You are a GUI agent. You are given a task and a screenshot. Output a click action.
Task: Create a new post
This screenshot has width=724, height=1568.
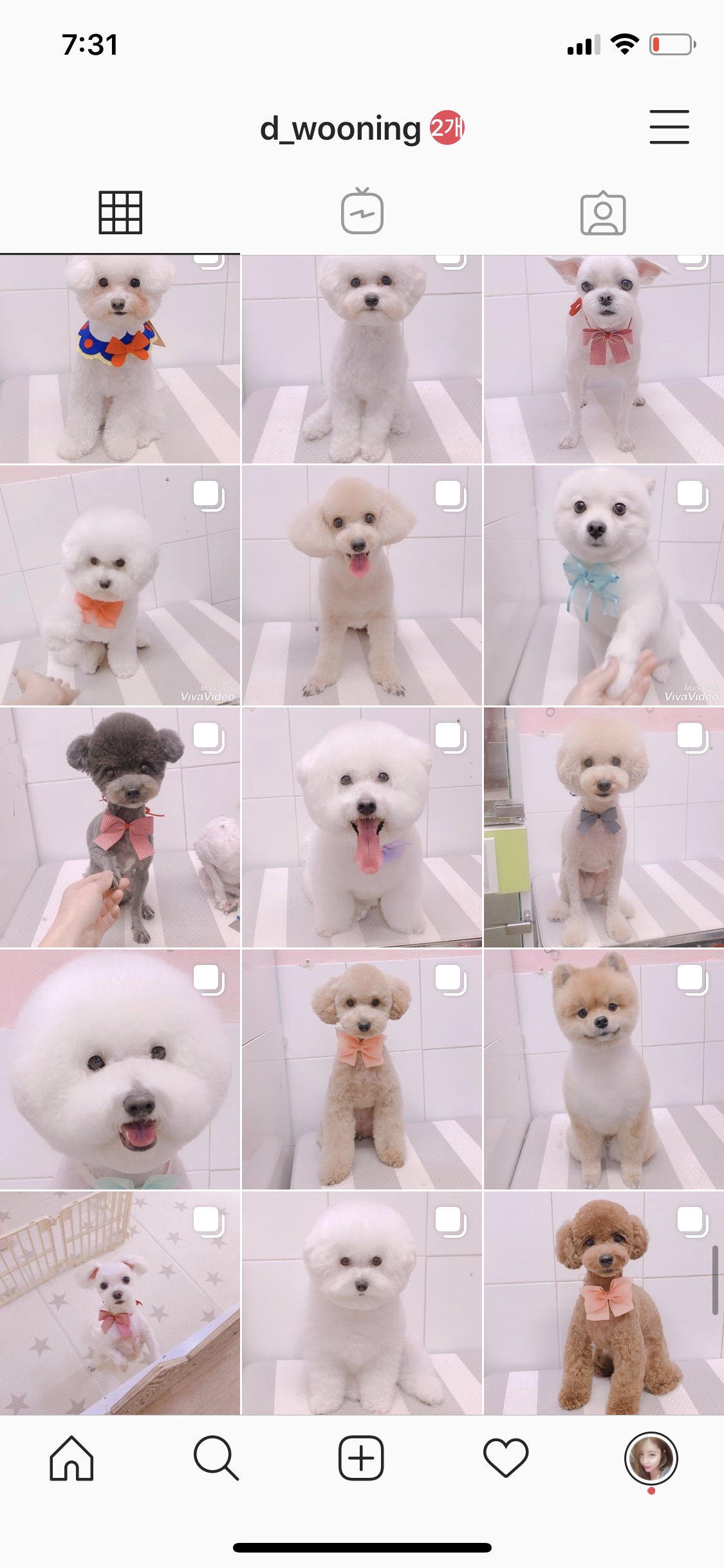point(361,1459)
